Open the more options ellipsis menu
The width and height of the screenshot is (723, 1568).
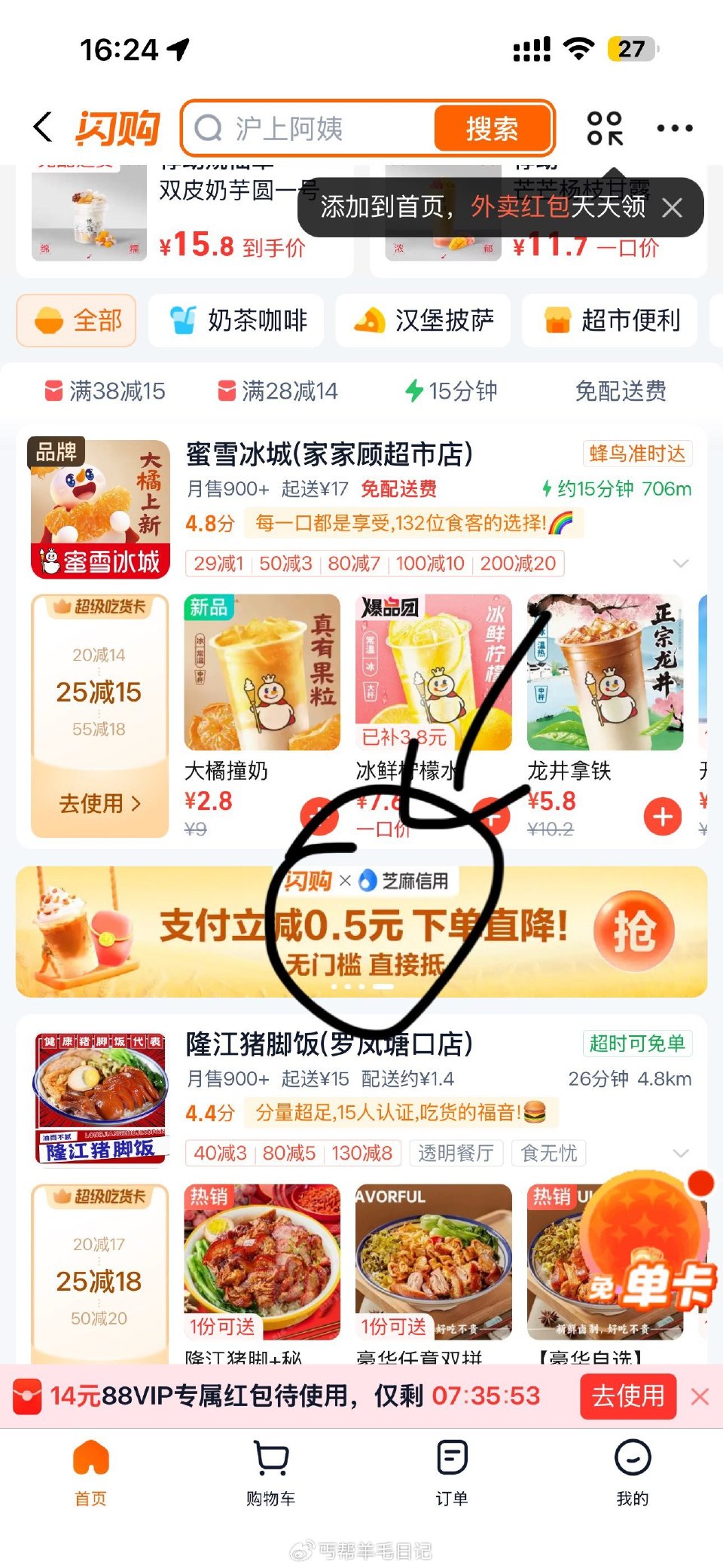click(x=674, y=128)
